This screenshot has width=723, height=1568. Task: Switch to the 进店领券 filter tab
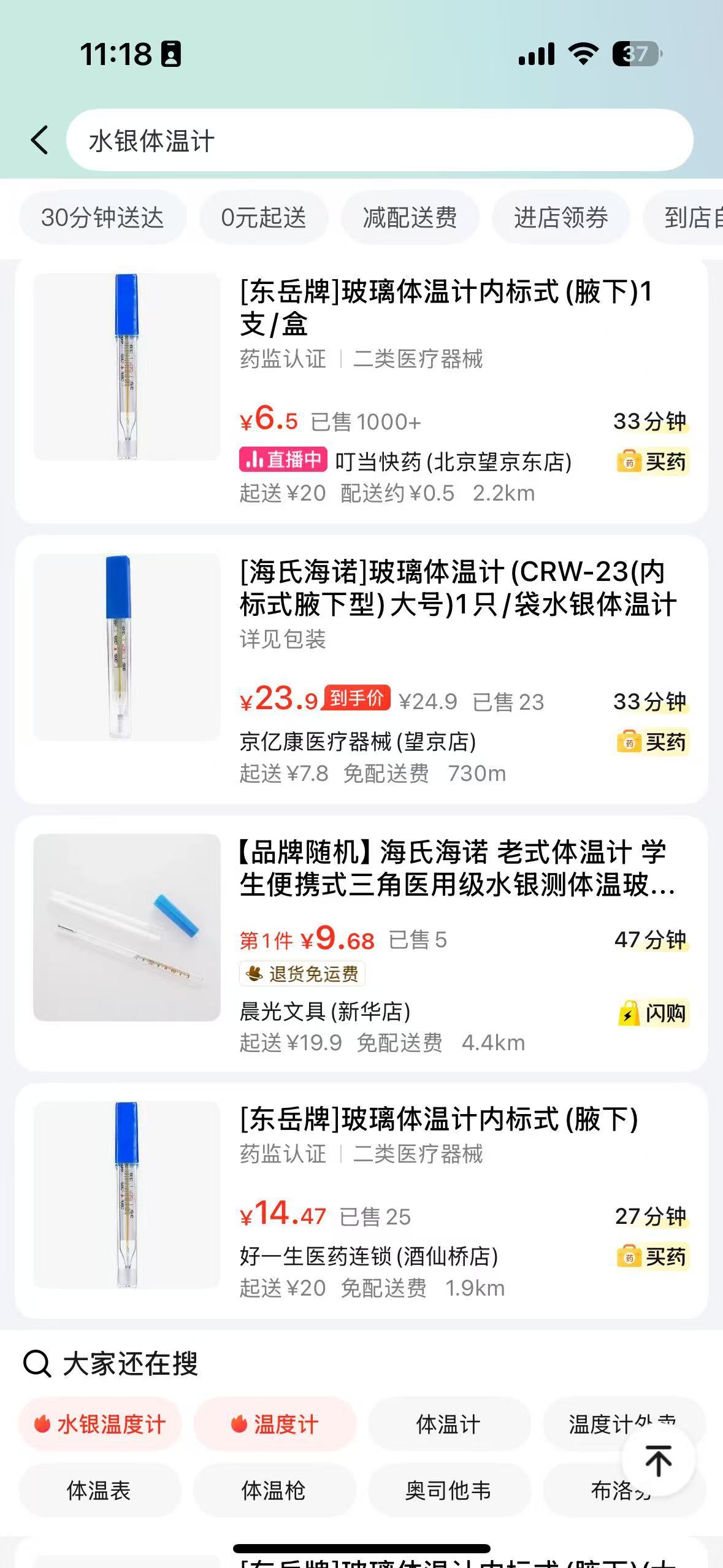coord(562,218)
